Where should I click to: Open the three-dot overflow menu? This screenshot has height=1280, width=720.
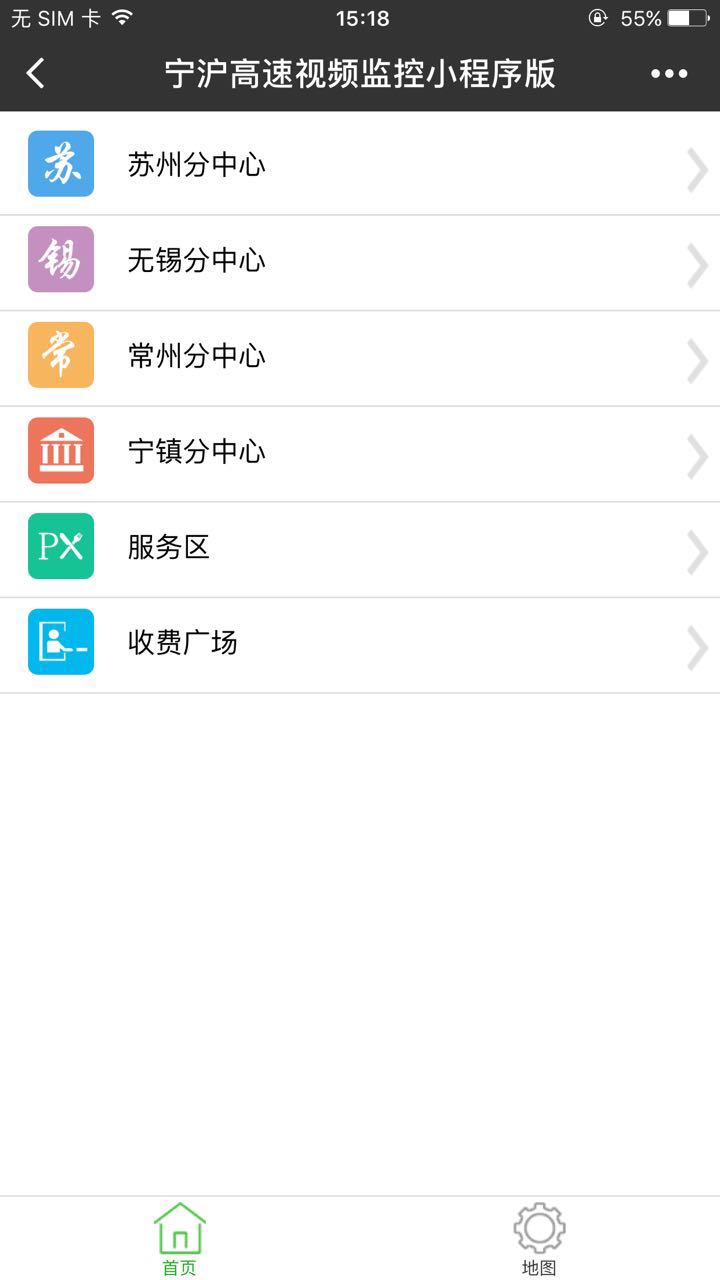click(x=669, y=73)
